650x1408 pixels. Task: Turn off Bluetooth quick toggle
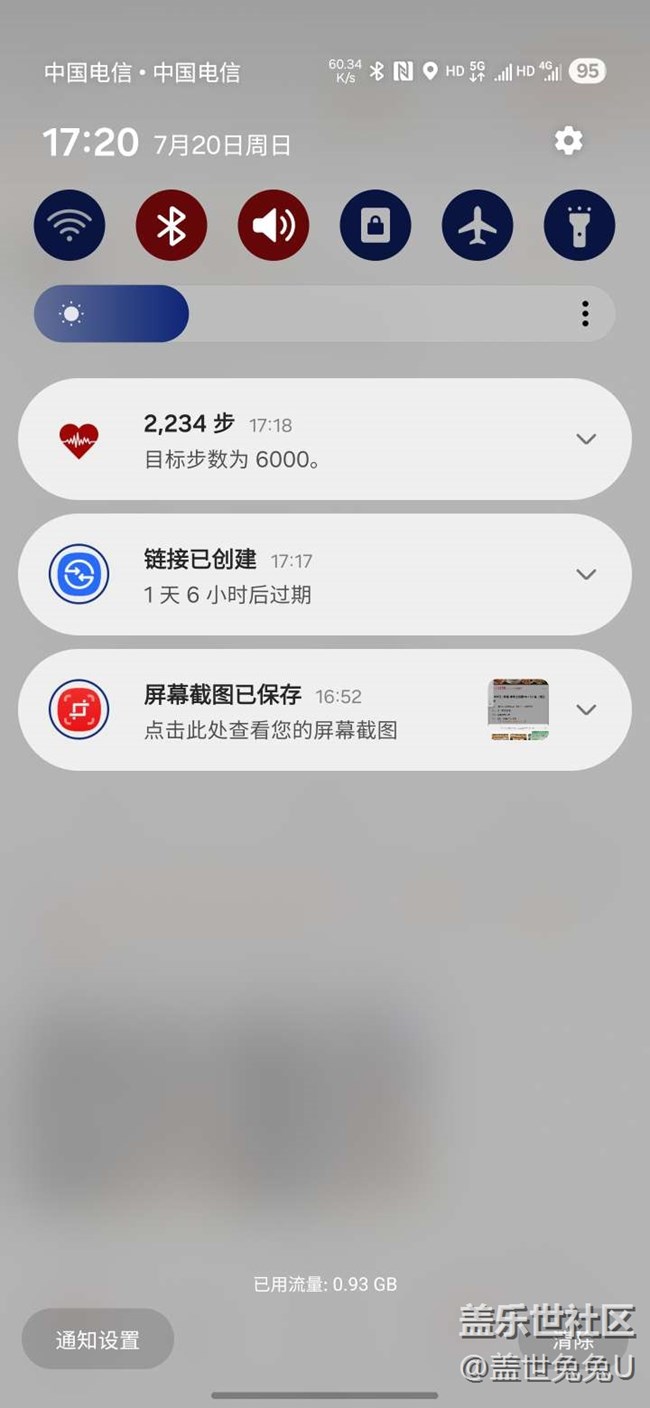pos(172,226)
